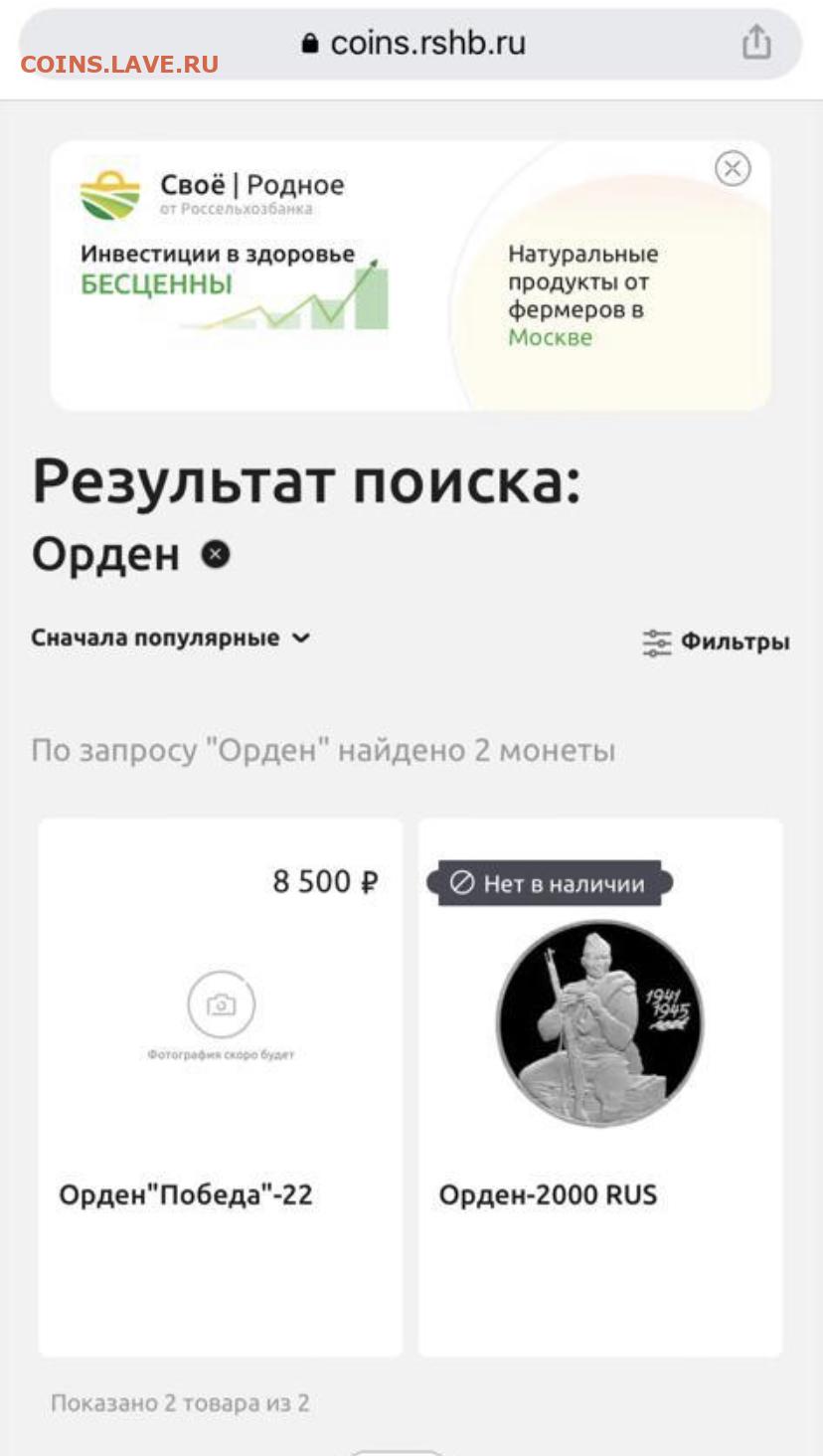823x1456 pixels.
Task: Open the Орден"Победа"-22 coin card
Action: coord(221,1087)
